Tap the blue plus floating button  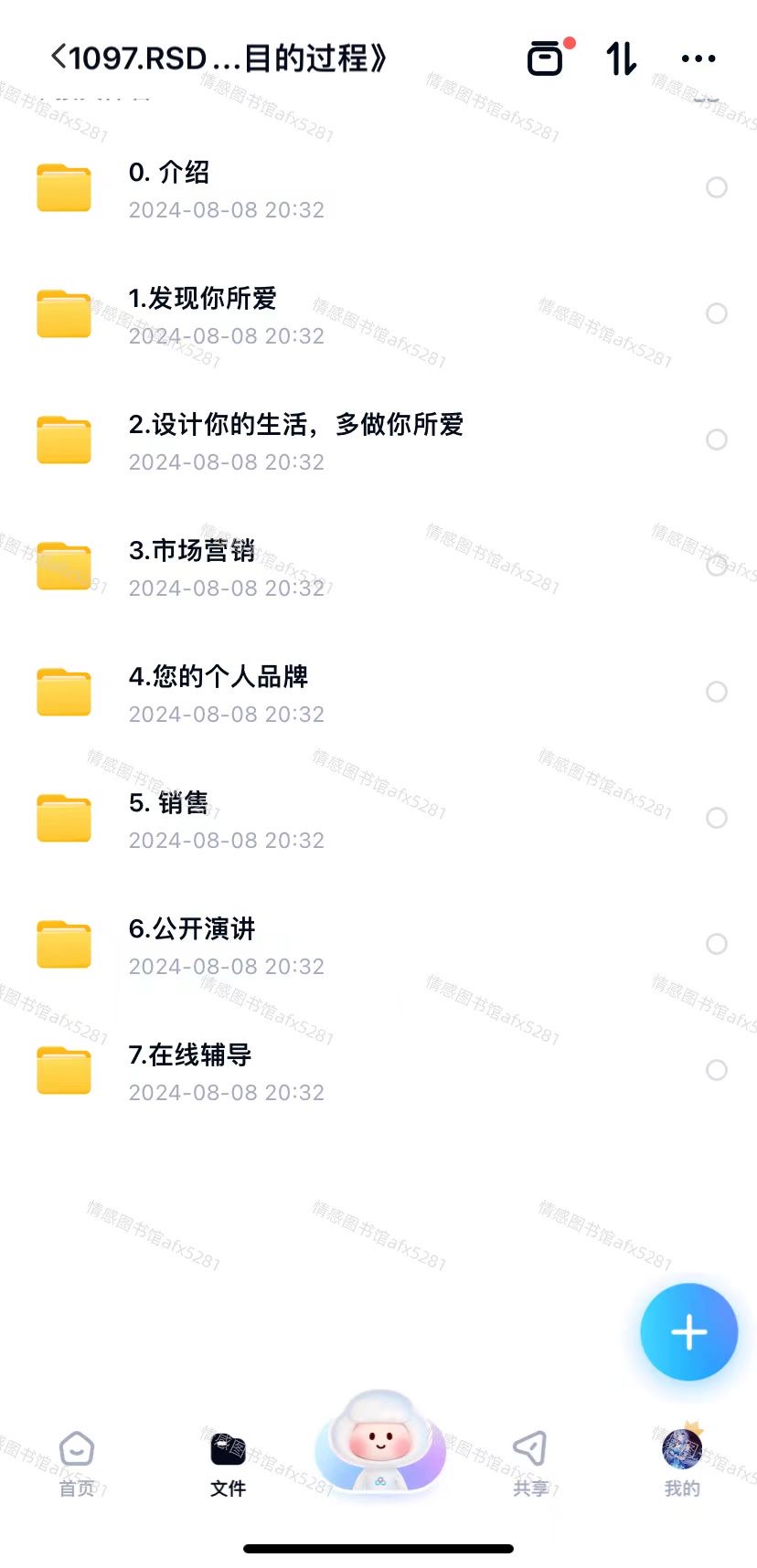tap(688, 1331)
